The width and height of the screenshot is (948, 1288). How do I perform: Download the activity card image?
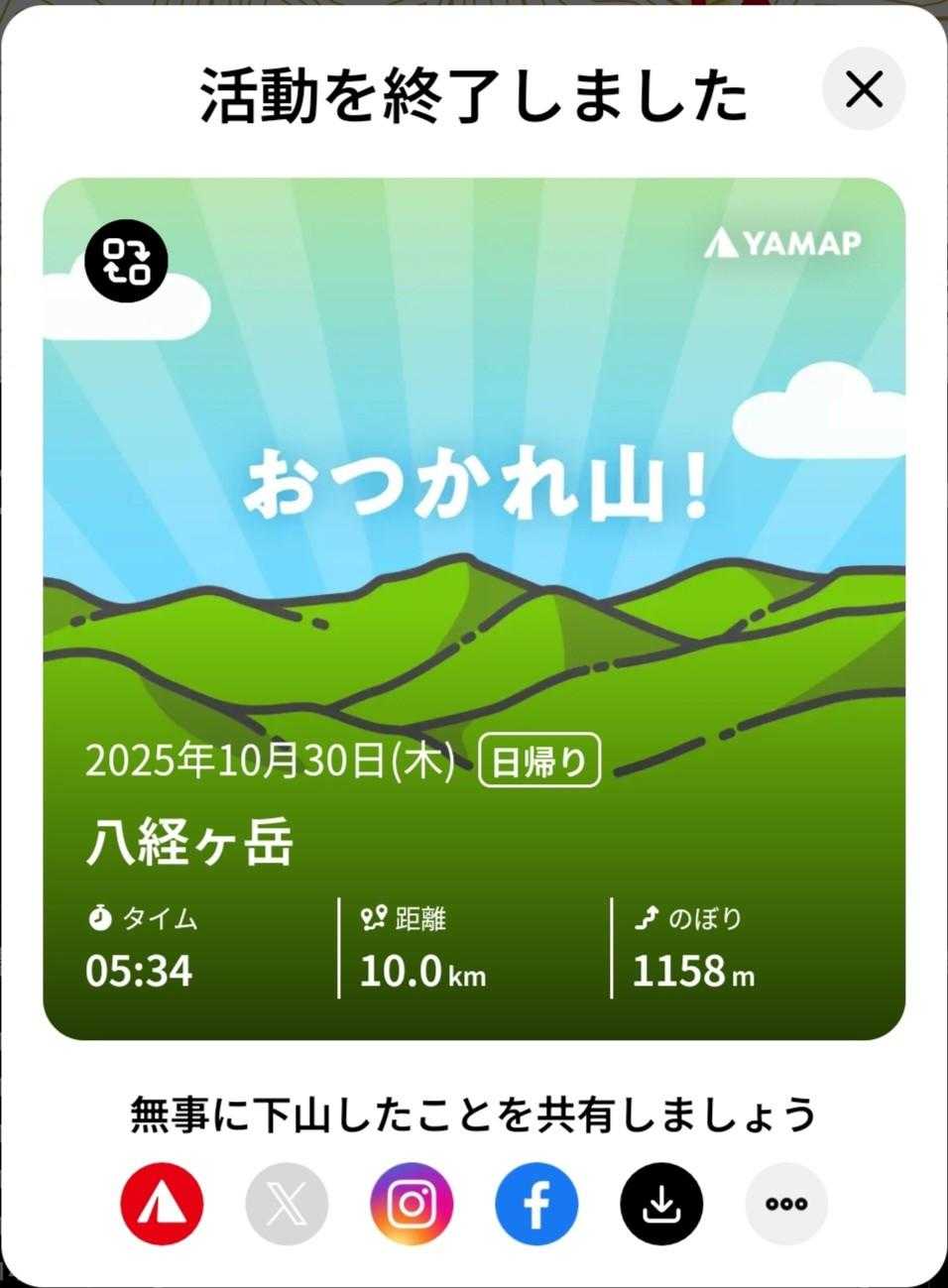[661, 1204]
